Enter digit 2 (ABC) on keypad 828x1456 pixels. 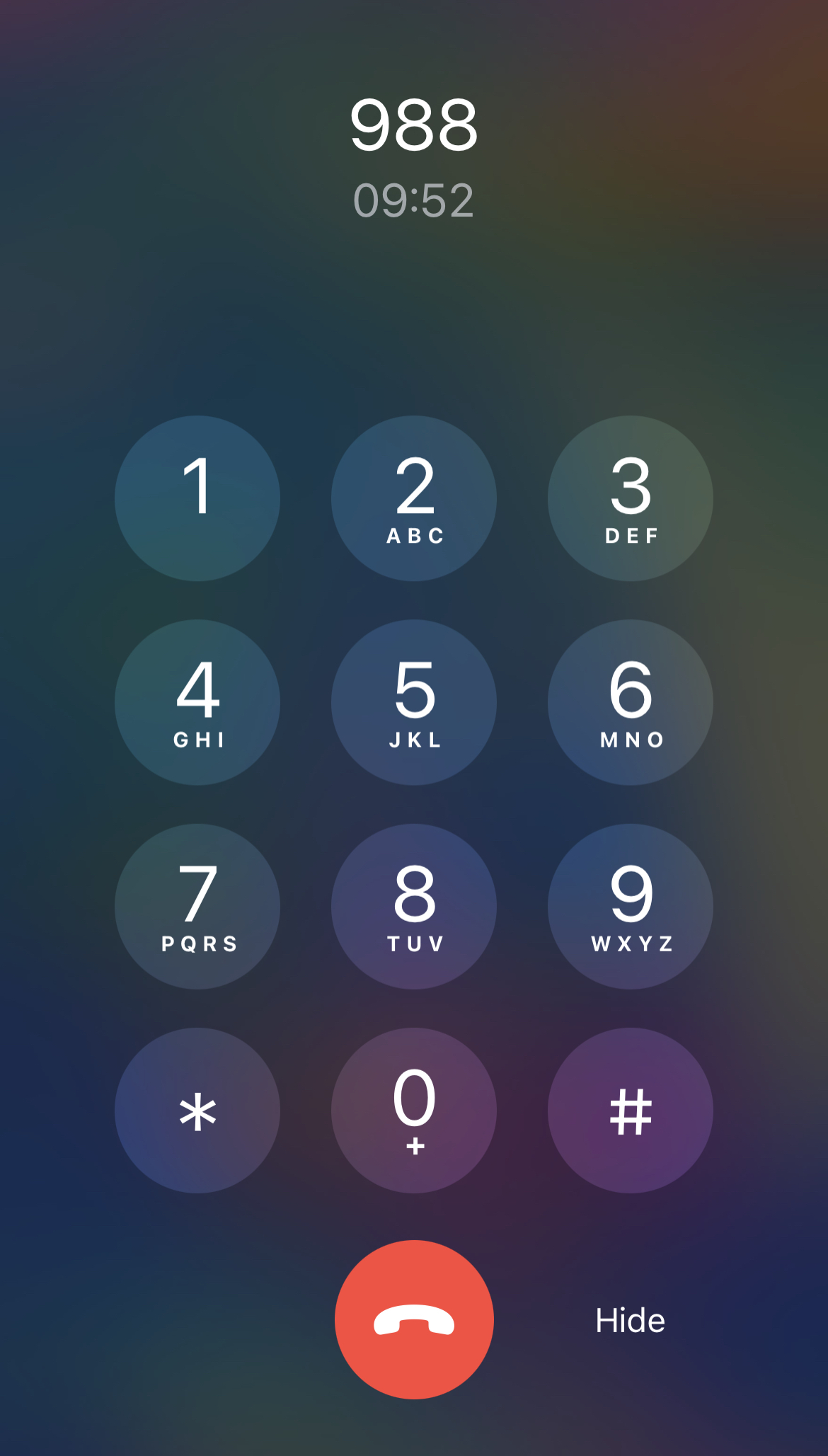click(x=414, y=498)
